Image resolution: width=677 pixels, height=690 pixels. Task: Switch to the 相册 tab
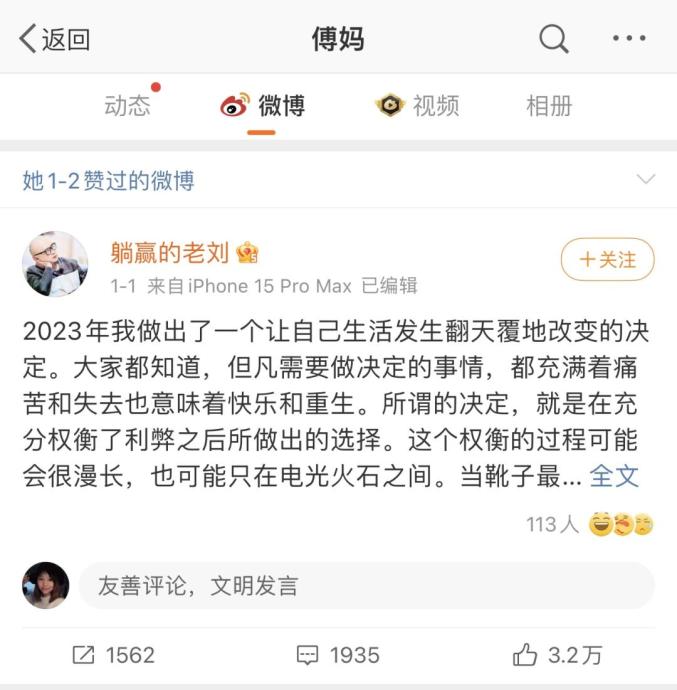pyautogui.click(x=549, y=105)
